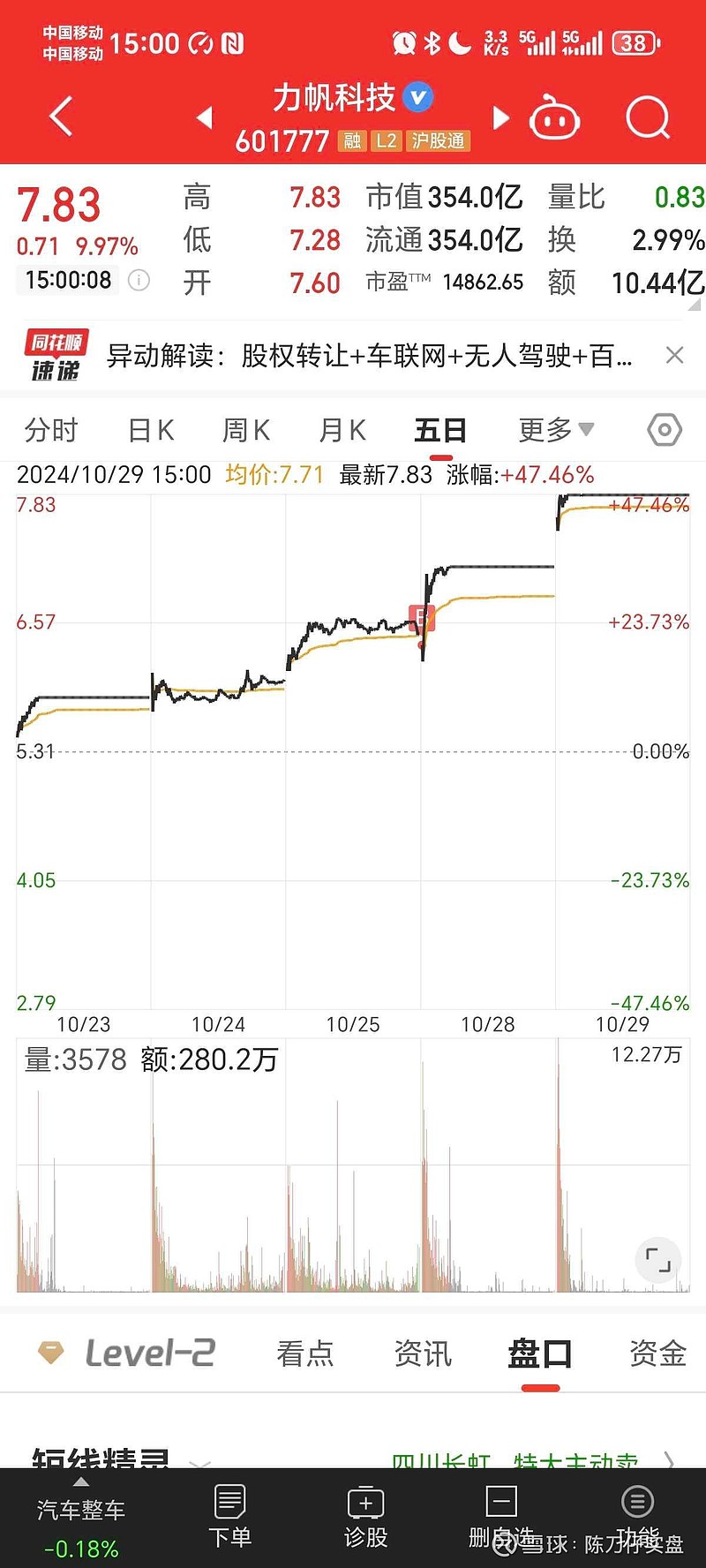Open stock search

coord(648,117)
